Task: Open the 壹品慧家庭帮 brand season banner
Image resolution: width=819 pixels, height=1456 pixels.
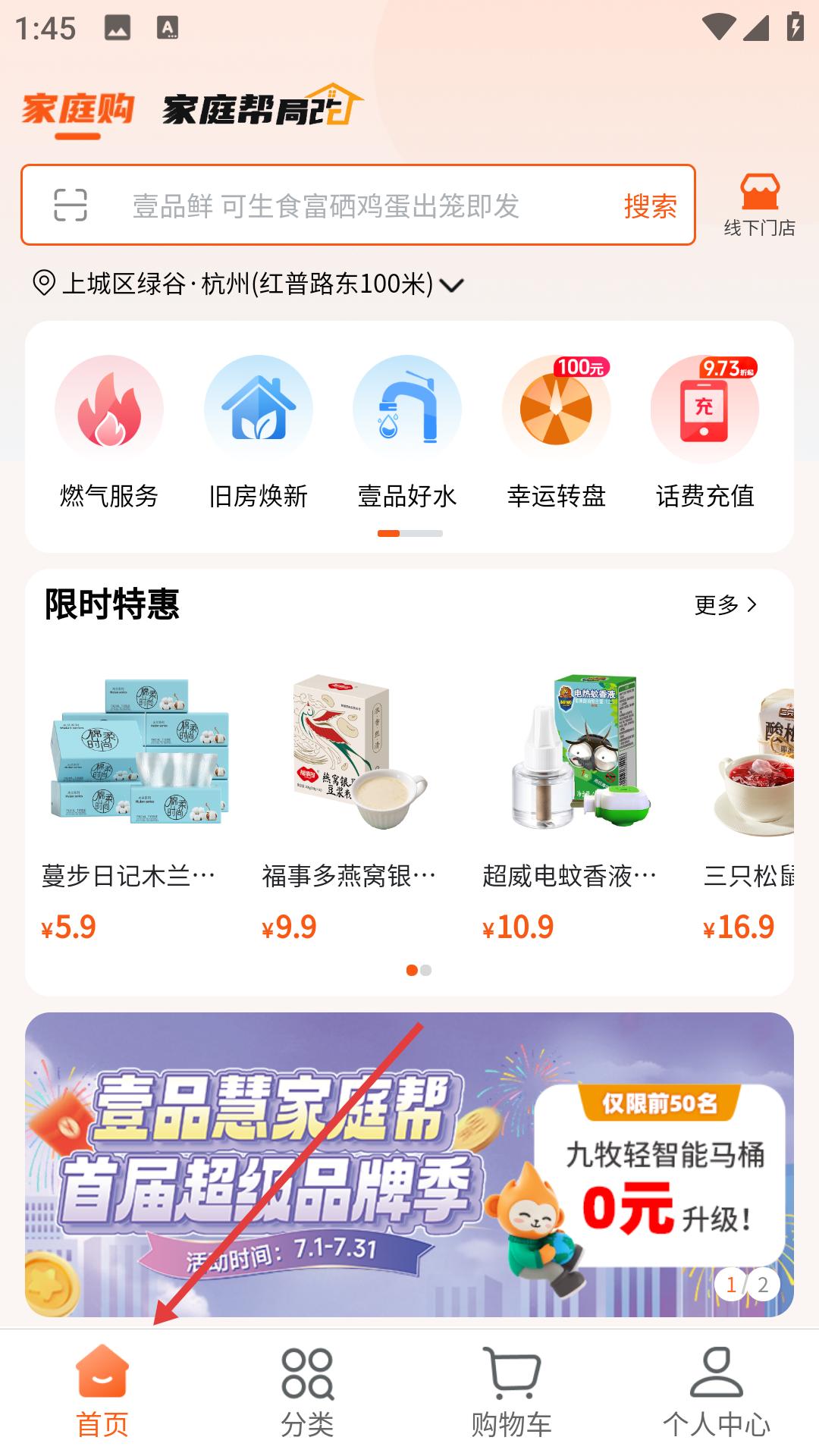Action: pos(409,1164)
